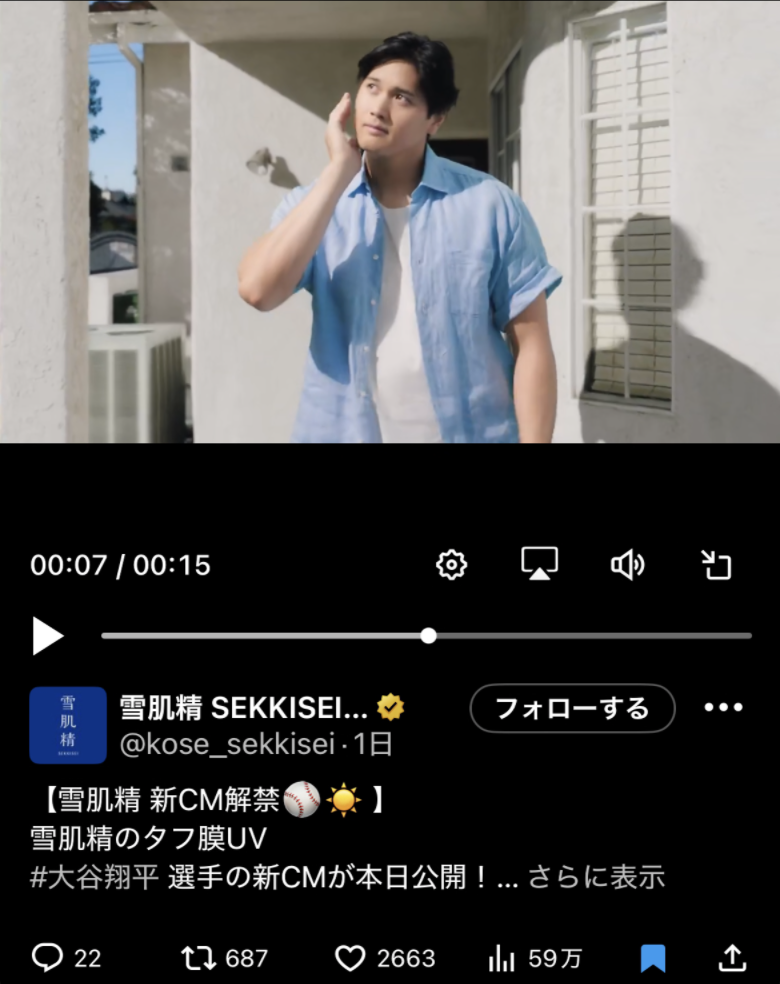Image resolution: width=780 pixels, height=984 pixels.
Task: Share this post
Action: [732, 958]
